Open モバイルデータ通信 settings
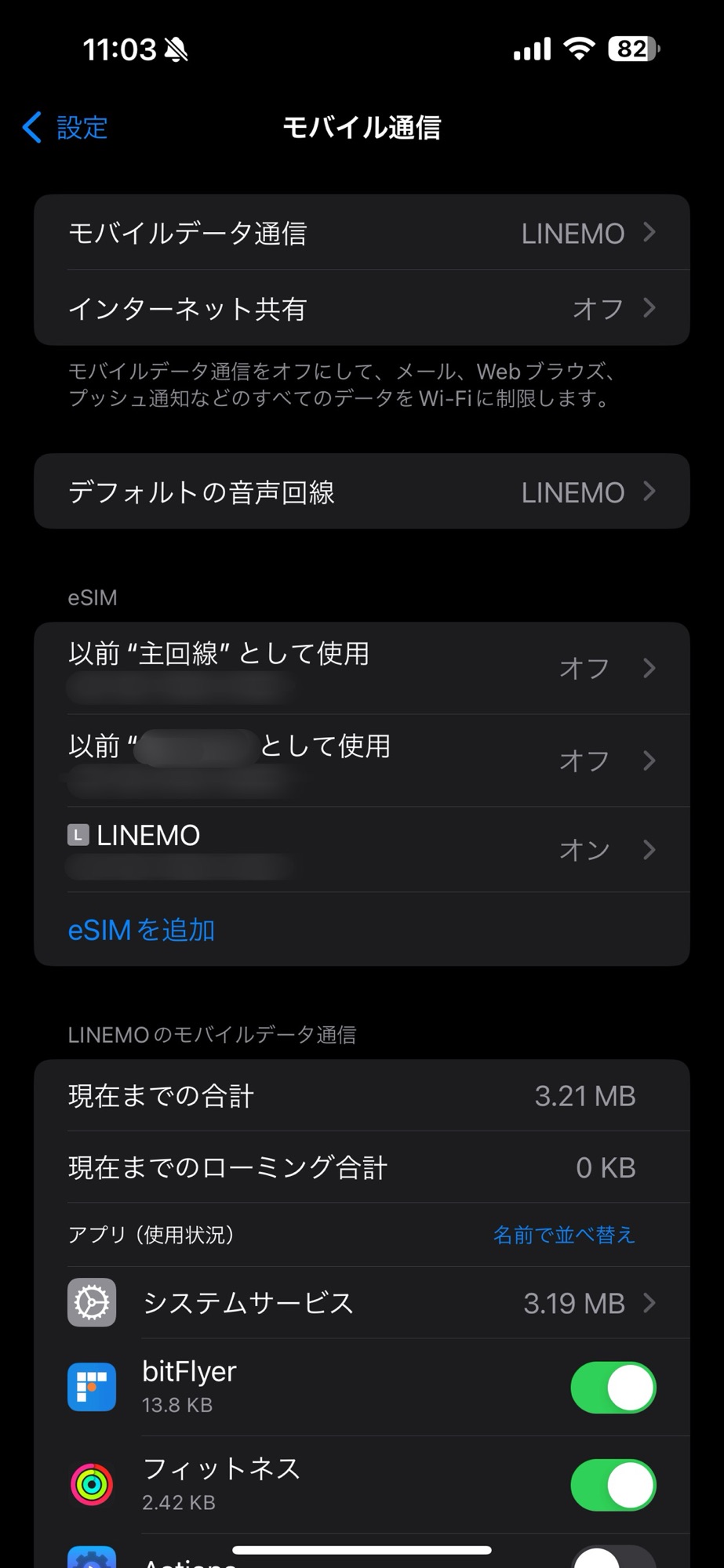The image size is (724, 1568). pyautogui.click(x=361, y=233)
